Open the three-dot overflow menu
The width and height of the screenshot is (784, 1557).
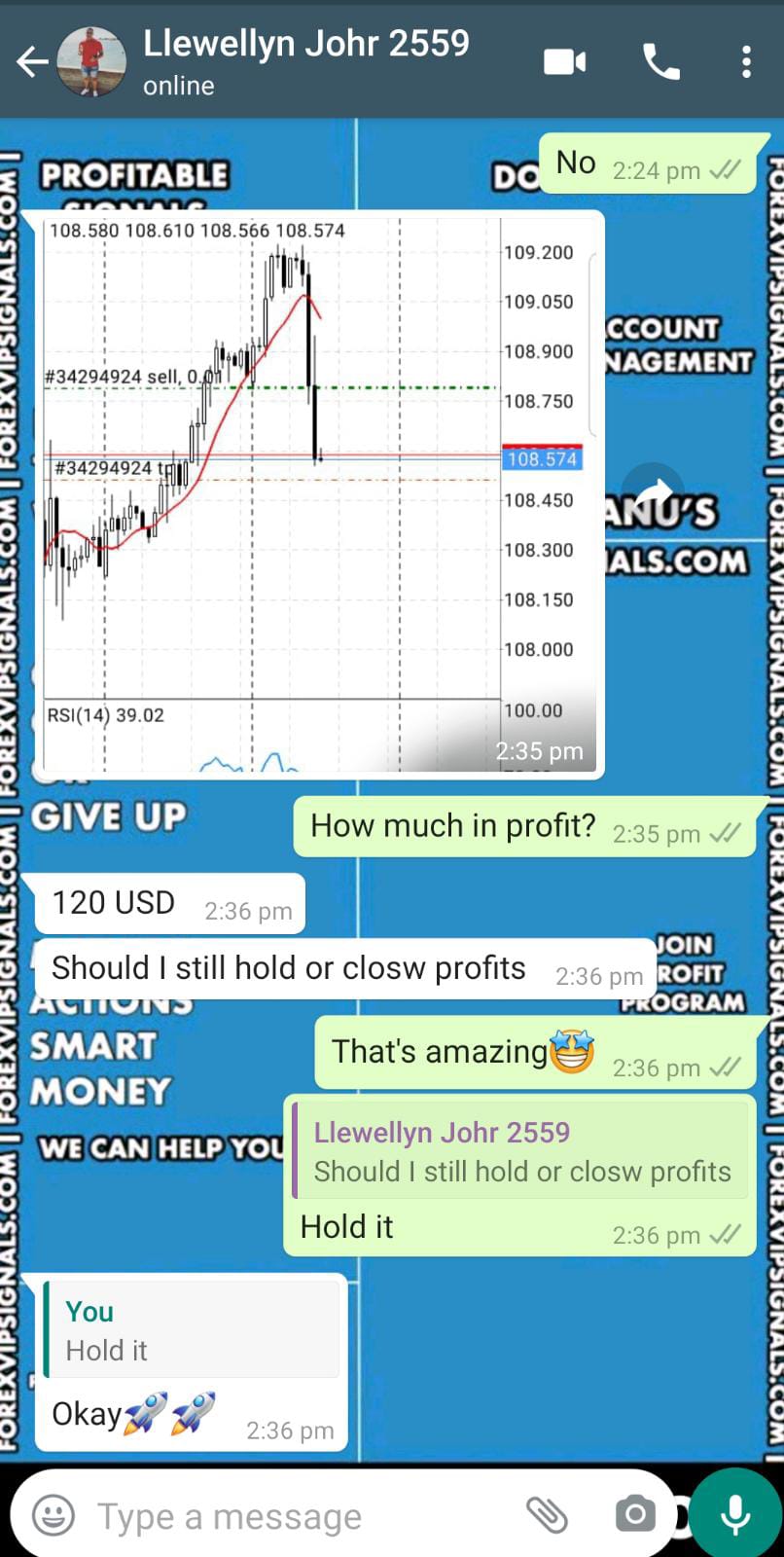(x=746, y=62)
